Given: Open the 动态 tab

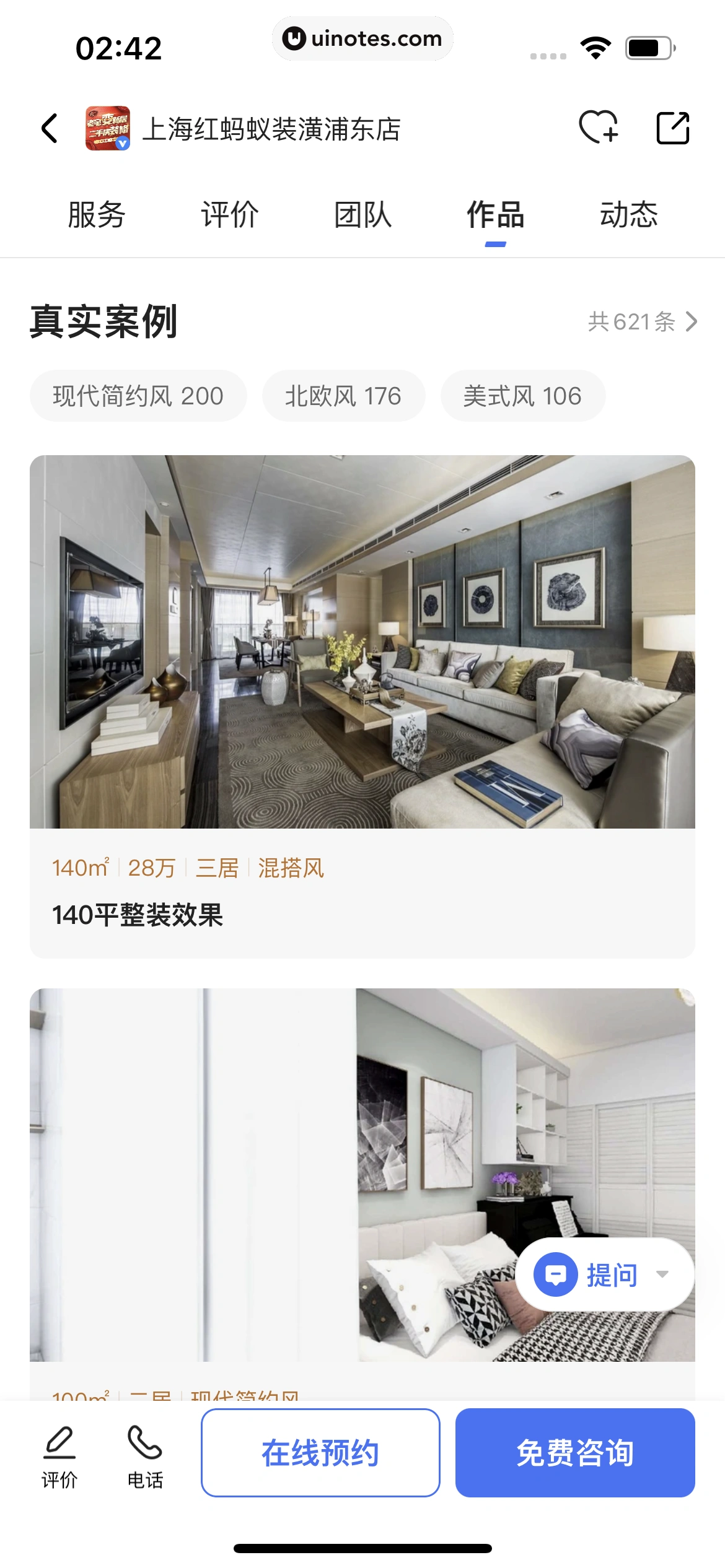Looking at the screenshot, I should tap(628, 215).
